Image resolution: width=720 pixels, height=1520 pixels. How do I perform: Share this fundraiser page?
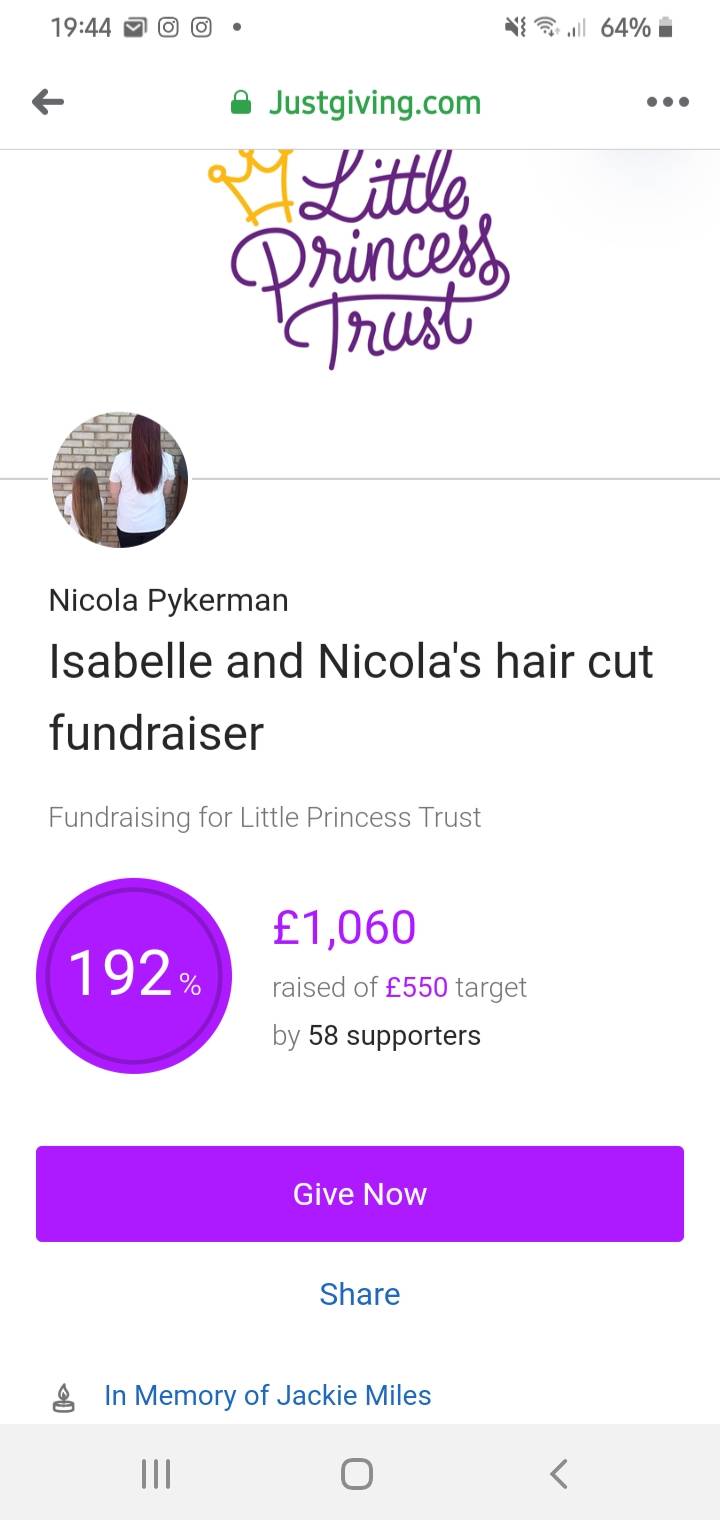360,1294
